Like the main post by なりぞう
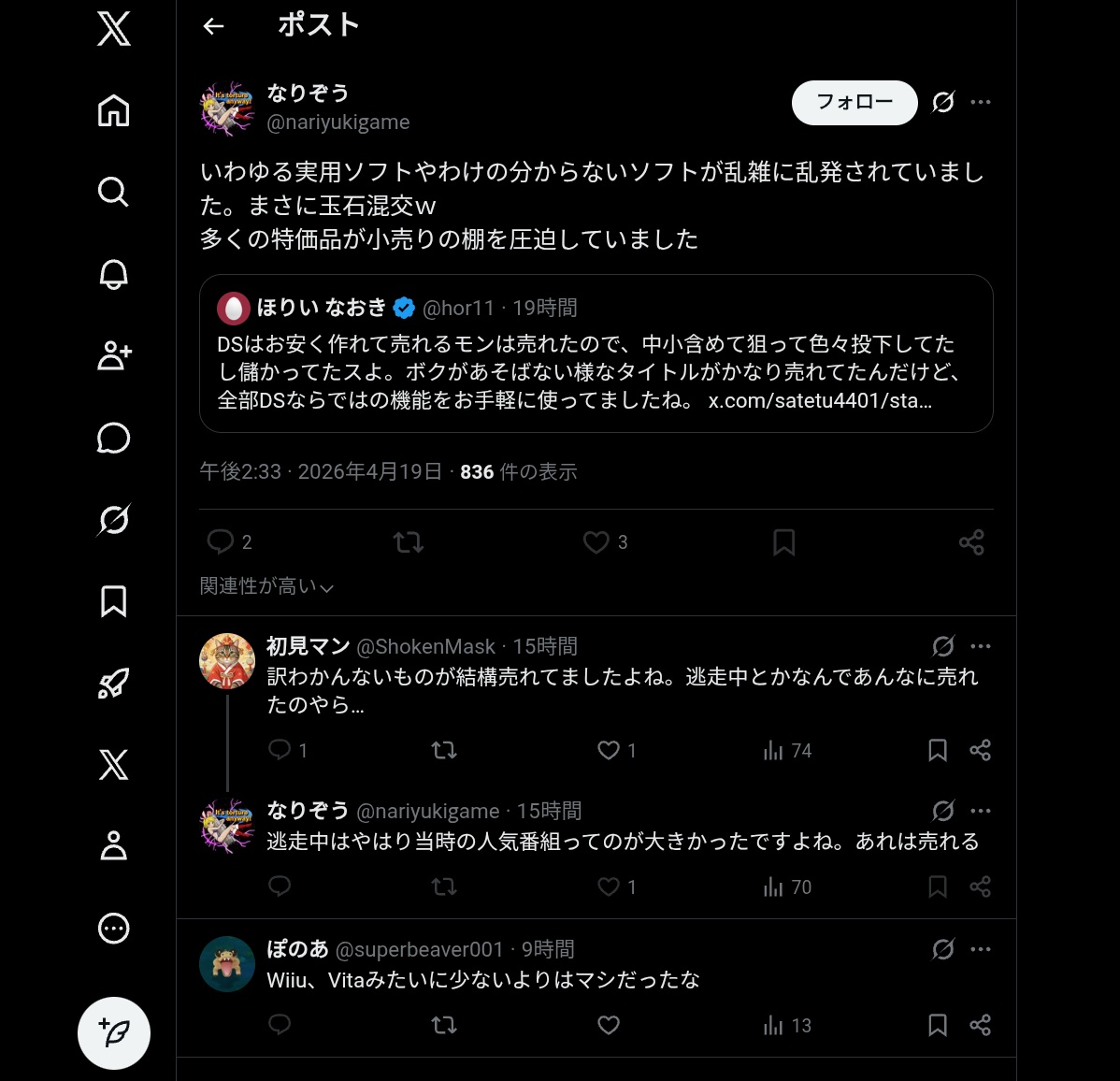 [x=596, y=542]
